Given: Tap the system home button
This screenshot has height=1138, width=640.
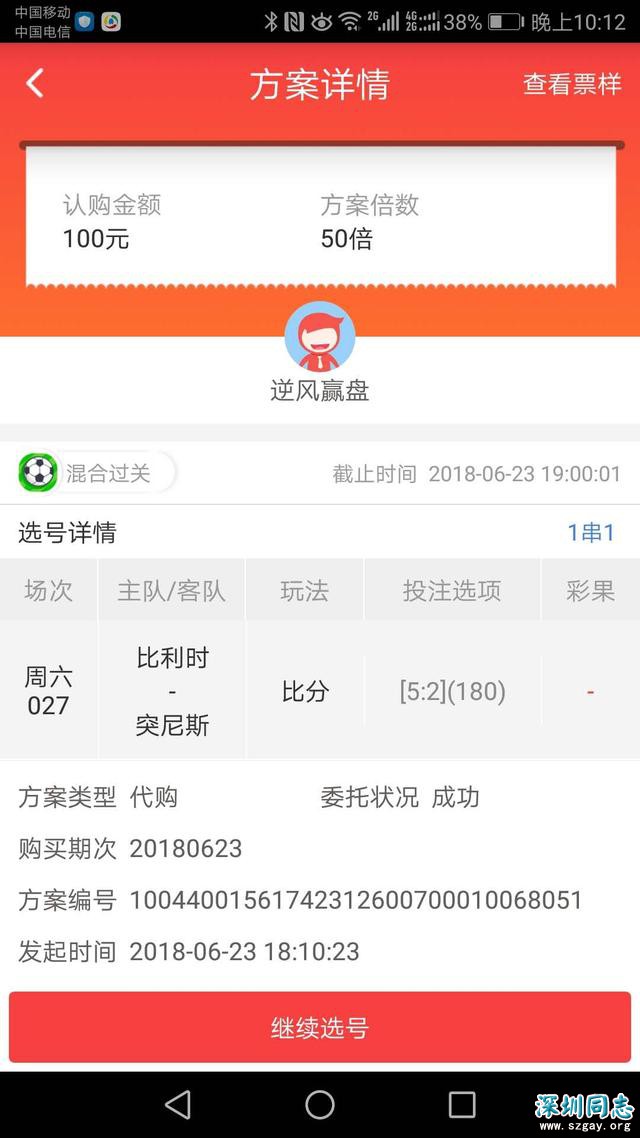Looking at the screenshot, I should pyautogui.click(x=320, y=1104).
